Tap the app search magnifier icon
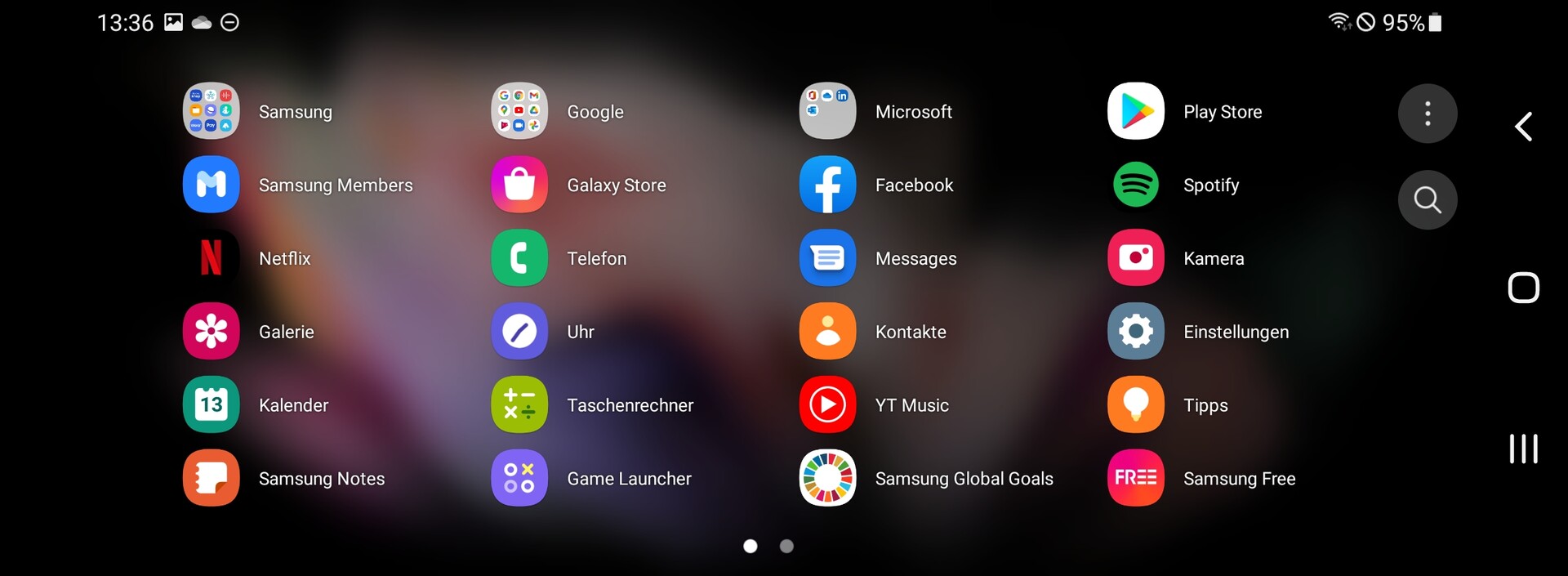 (x=1427, y=199)
